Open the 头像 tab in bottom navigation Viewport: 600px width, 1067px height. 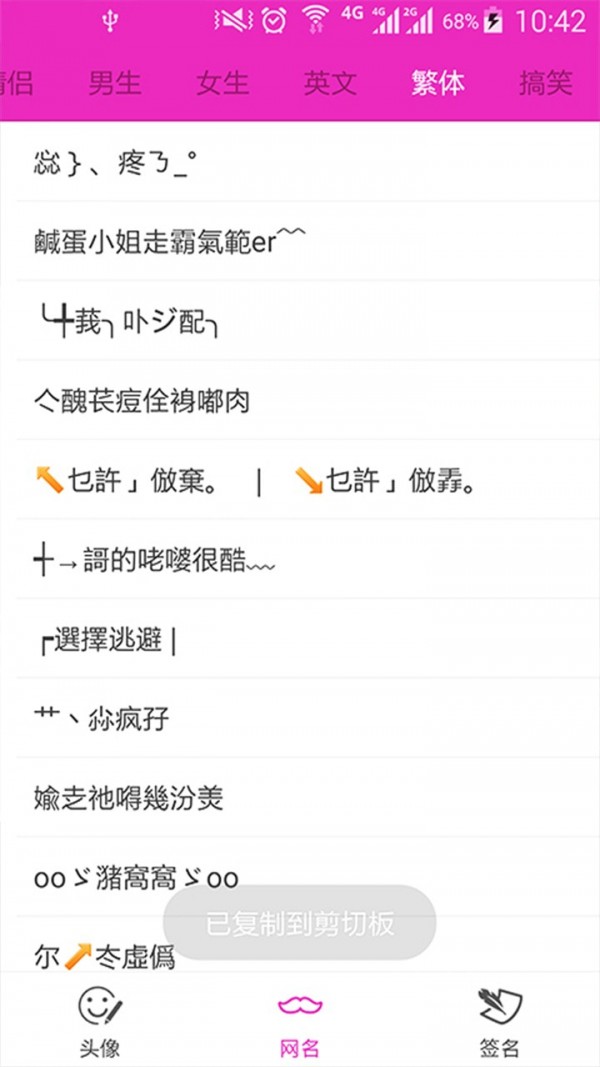coord(100,1022)
